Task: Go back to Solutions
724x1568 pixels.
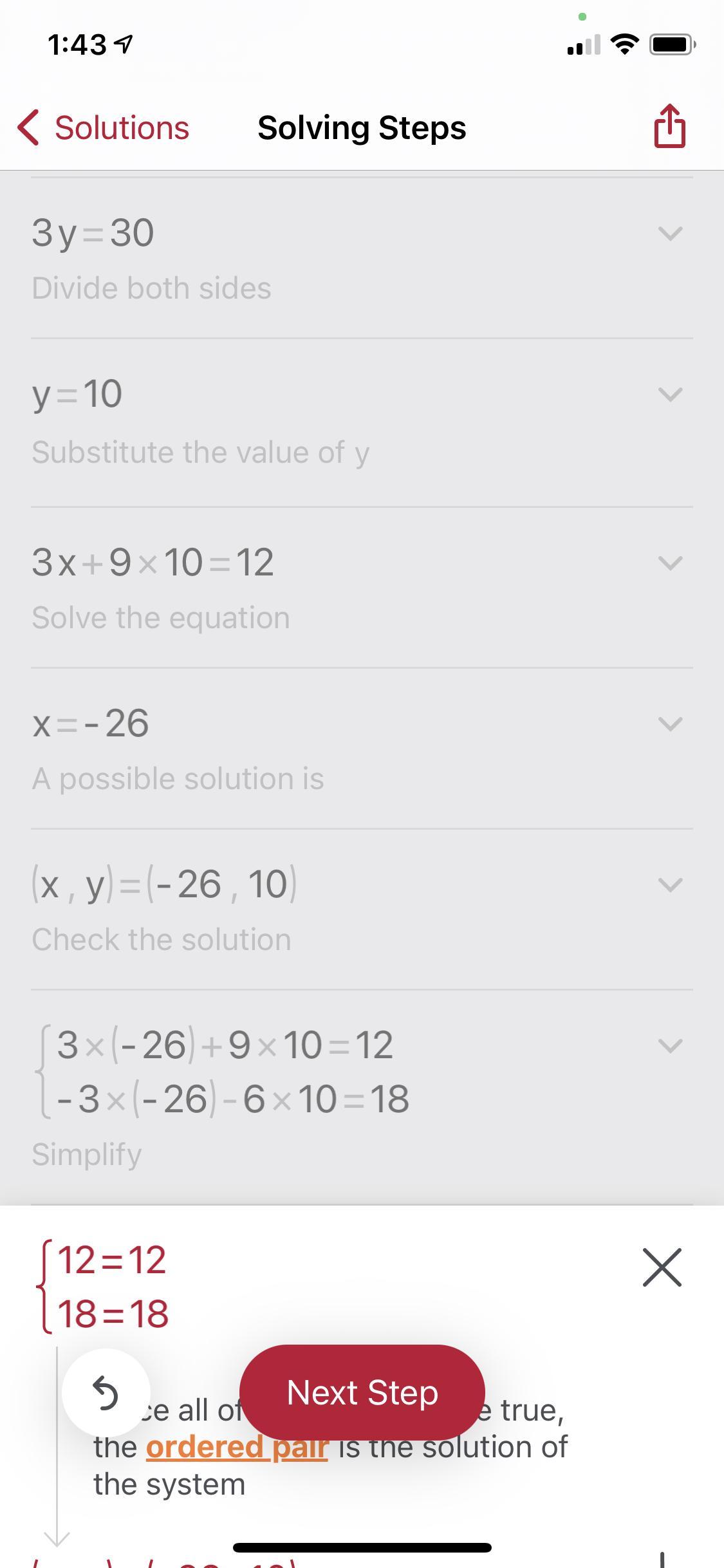Action: click(x=103, y=127)
